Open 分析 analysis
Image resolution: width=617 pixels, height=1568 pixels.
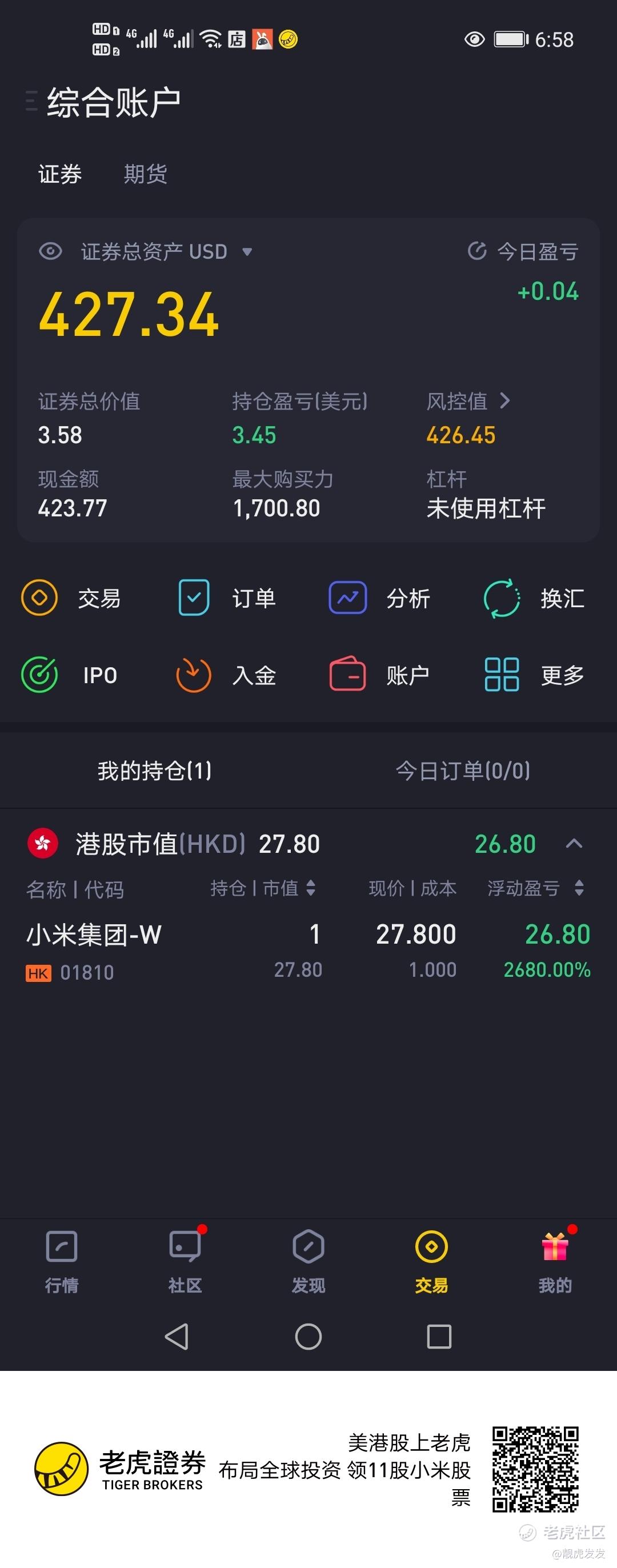[380, 598]
